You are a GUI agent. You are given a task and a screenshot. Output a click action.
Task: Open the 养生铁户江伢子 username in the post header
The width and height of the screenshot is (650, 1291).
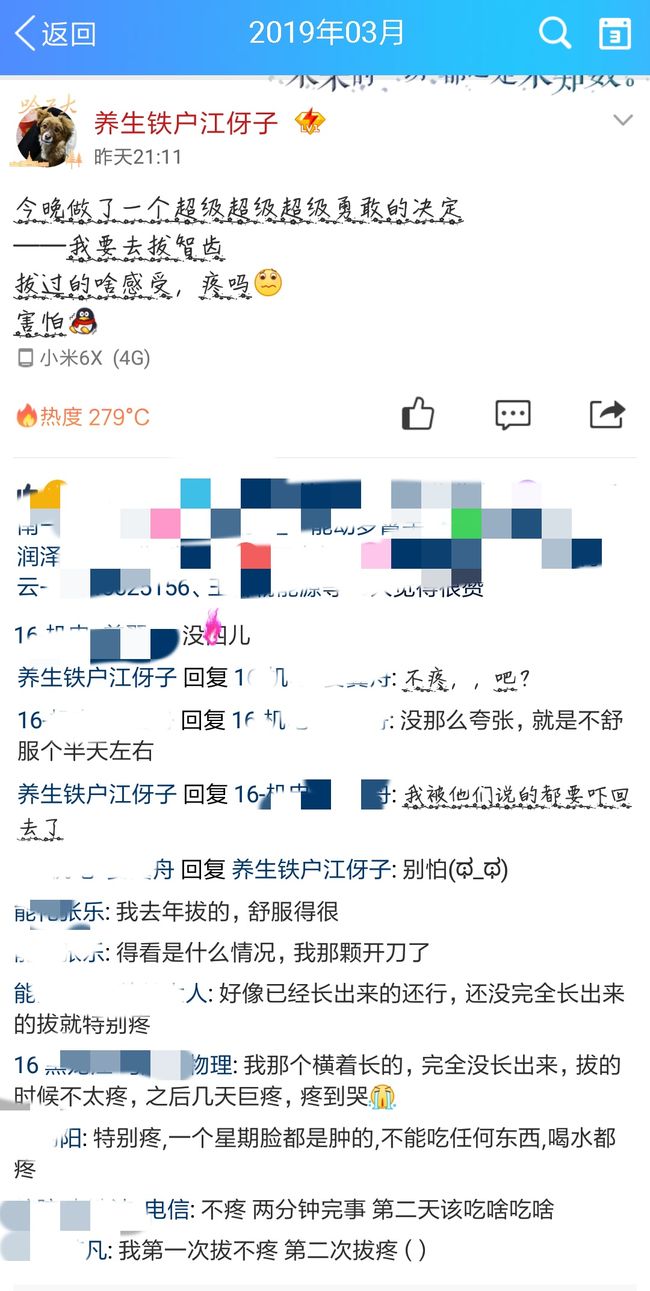(x=186, y=123)
